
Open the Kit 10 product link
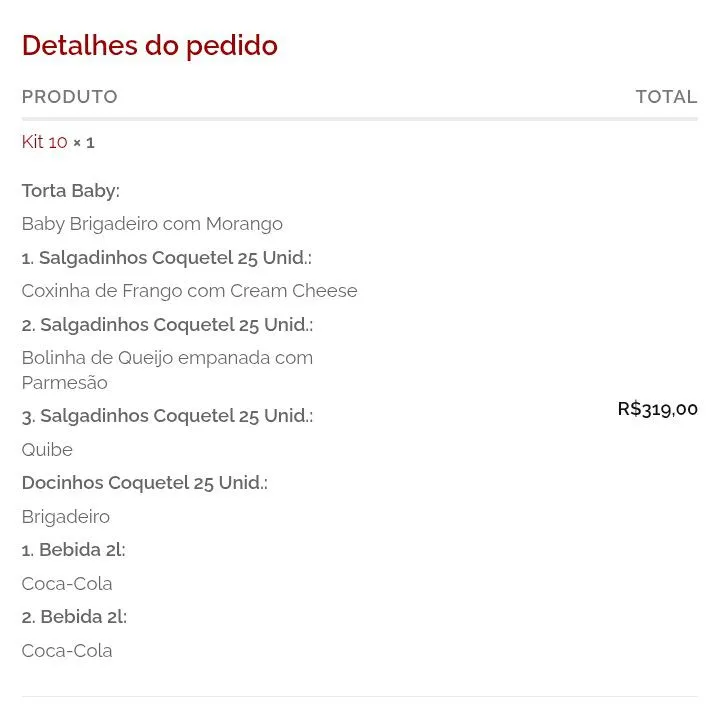click(x=45, y=142)
